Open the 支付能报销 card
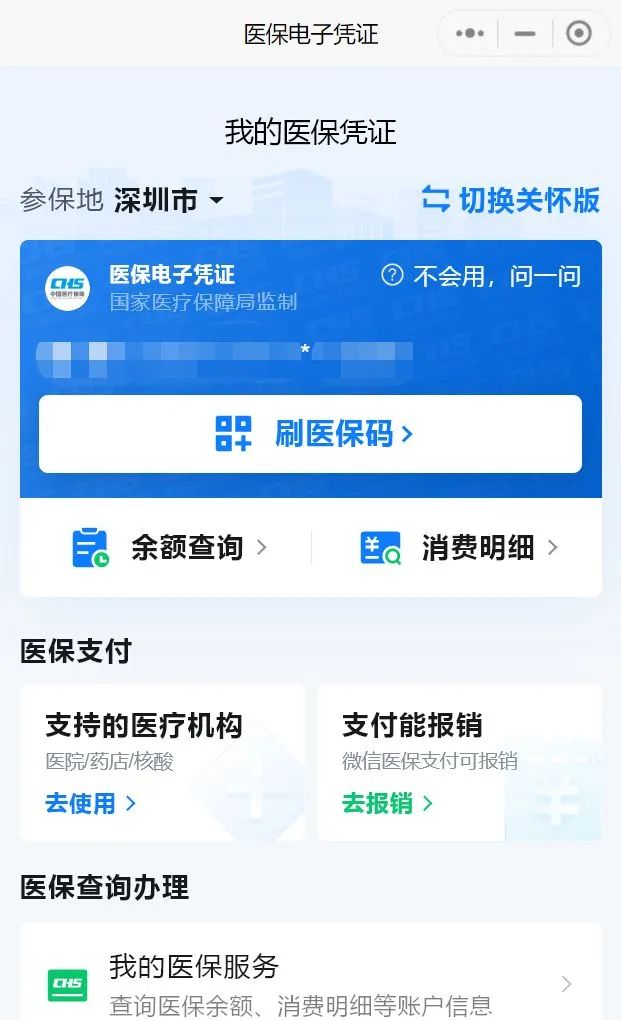The height and width of the screenshot is (1020, 621). click(x=459, y=762)
